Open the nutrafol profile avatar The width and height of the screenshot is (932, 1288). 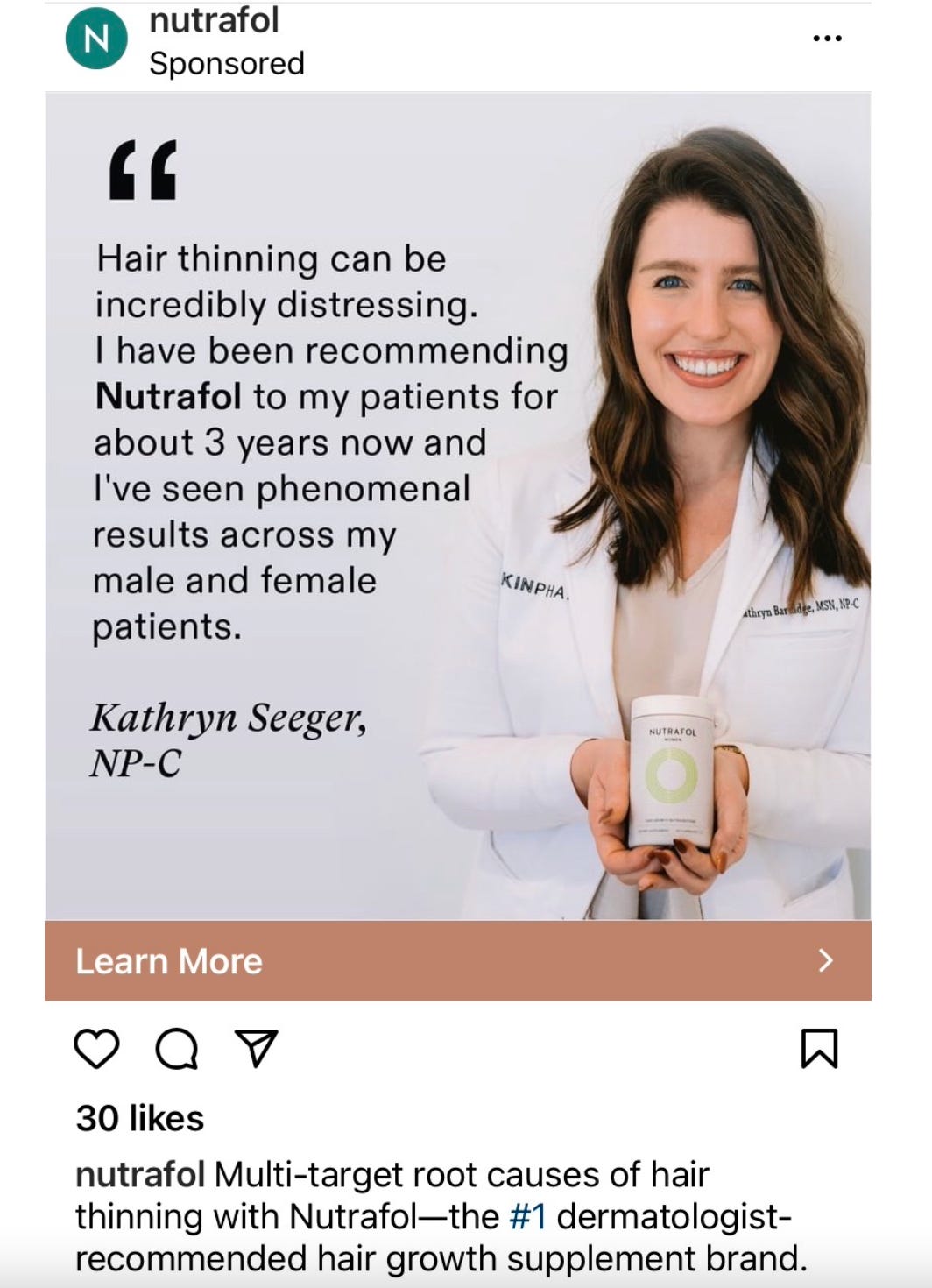coord(96,39)
